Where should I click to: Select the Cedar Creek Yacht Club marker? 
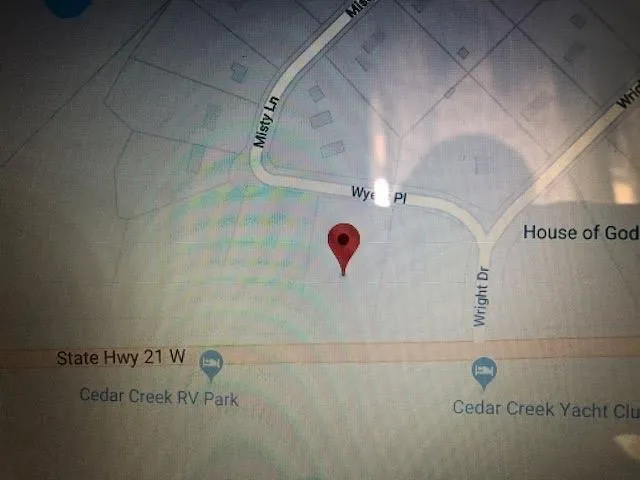click(x=484, y=373)
